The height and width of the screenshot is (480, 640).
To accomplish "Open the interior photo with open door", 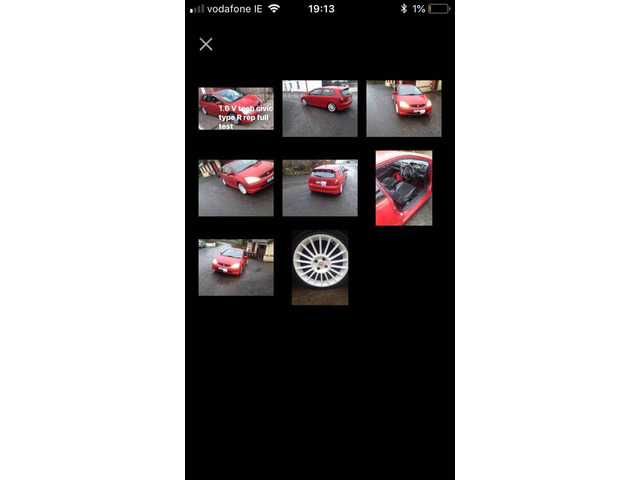I will [404, 188].
